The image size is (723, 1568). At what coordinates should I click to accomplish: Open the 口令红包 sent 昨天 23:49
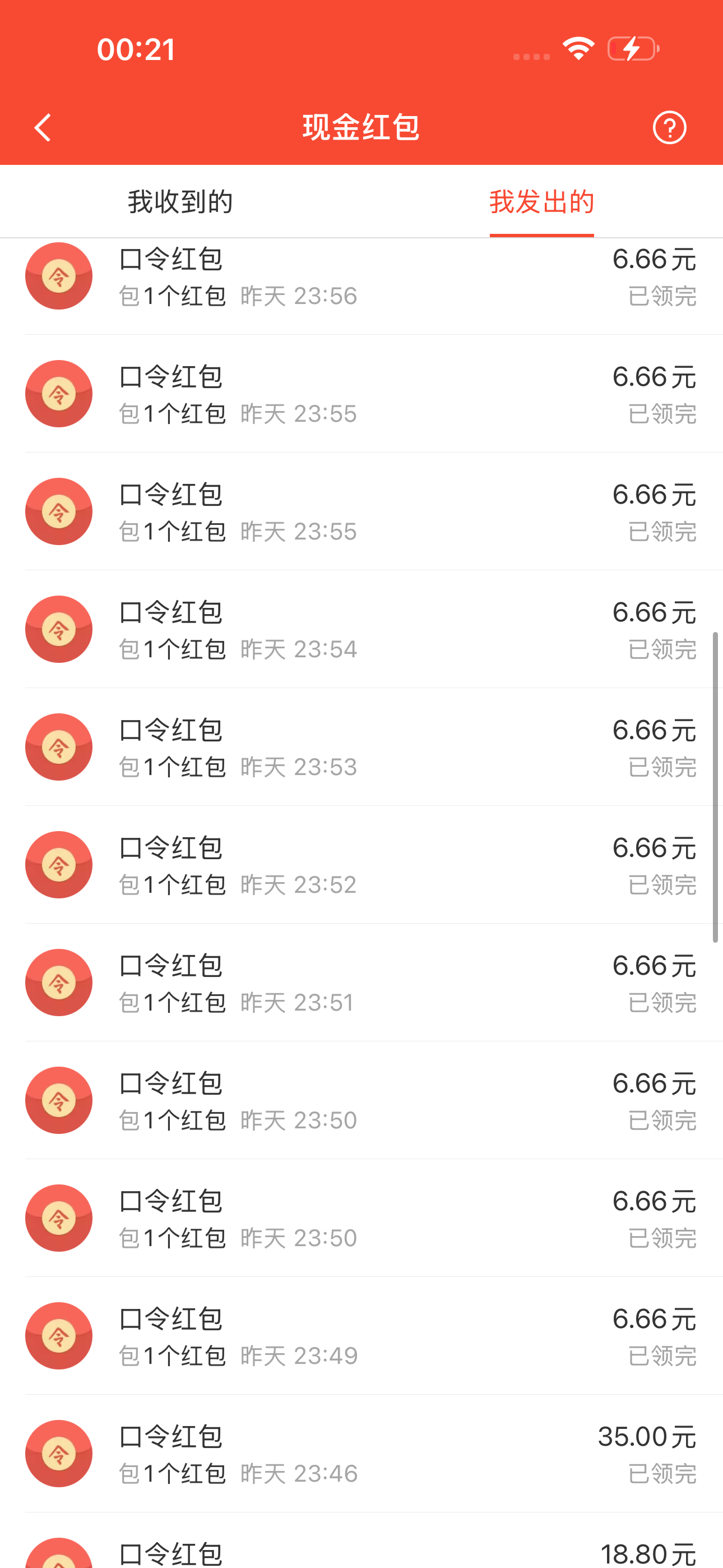(x=361, y=1336)
